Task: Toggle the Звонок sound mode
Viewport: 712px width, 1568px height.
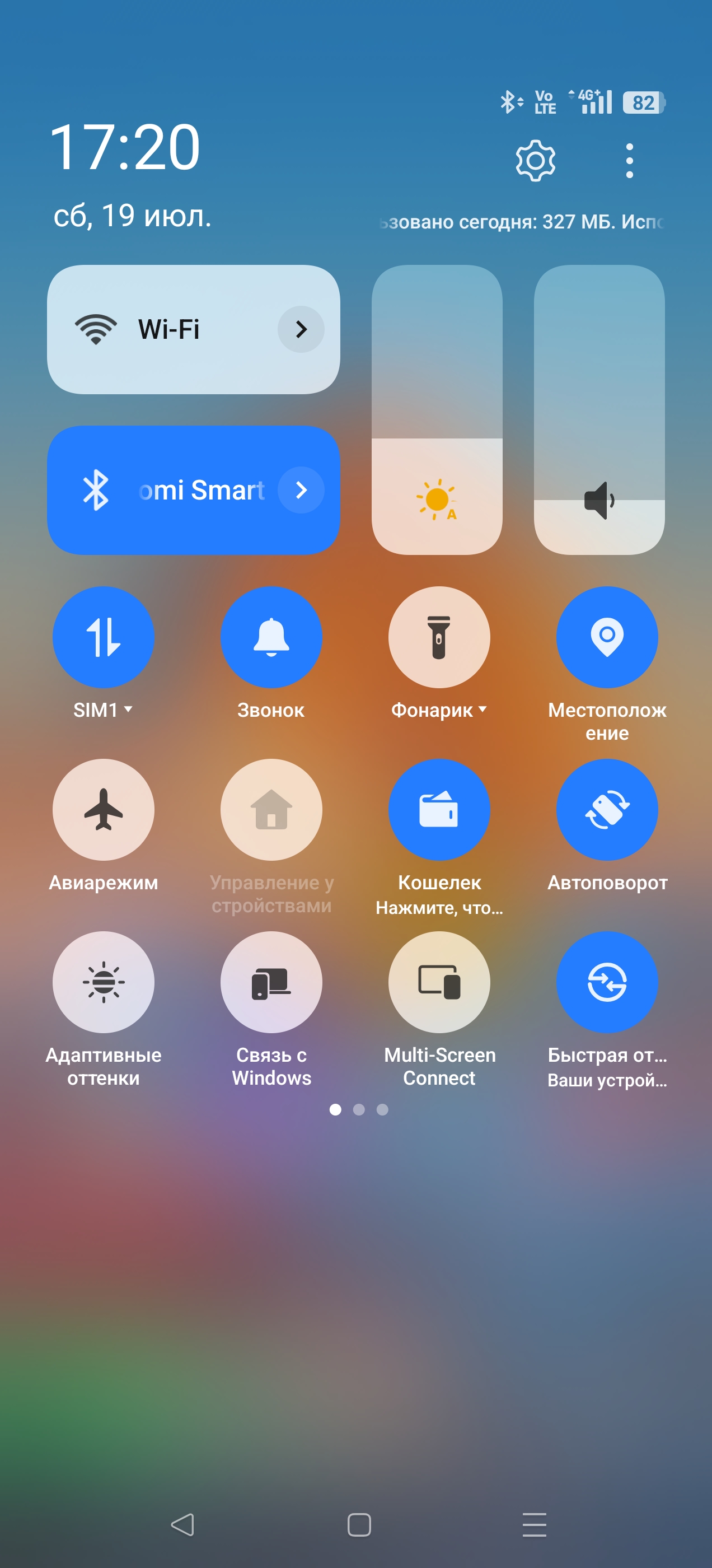Action: point(271,637)
